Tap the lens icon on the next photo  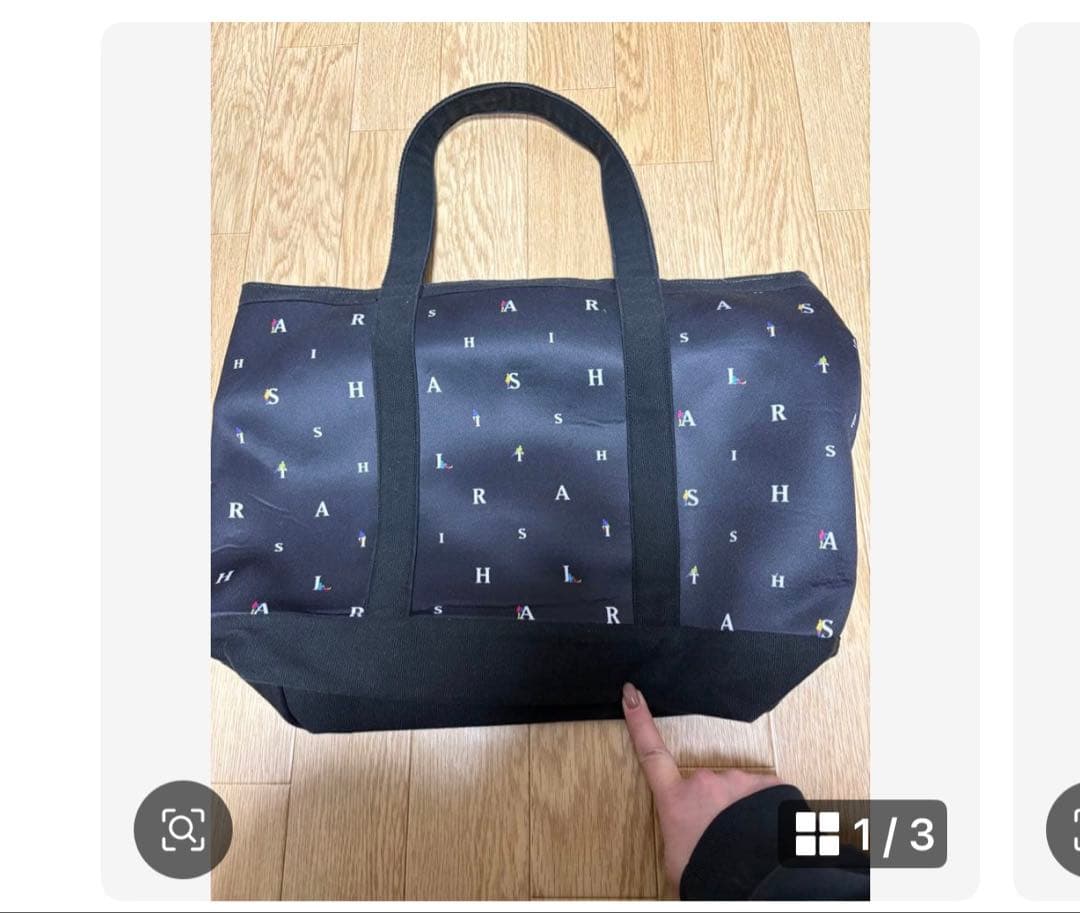[1066, 829]
